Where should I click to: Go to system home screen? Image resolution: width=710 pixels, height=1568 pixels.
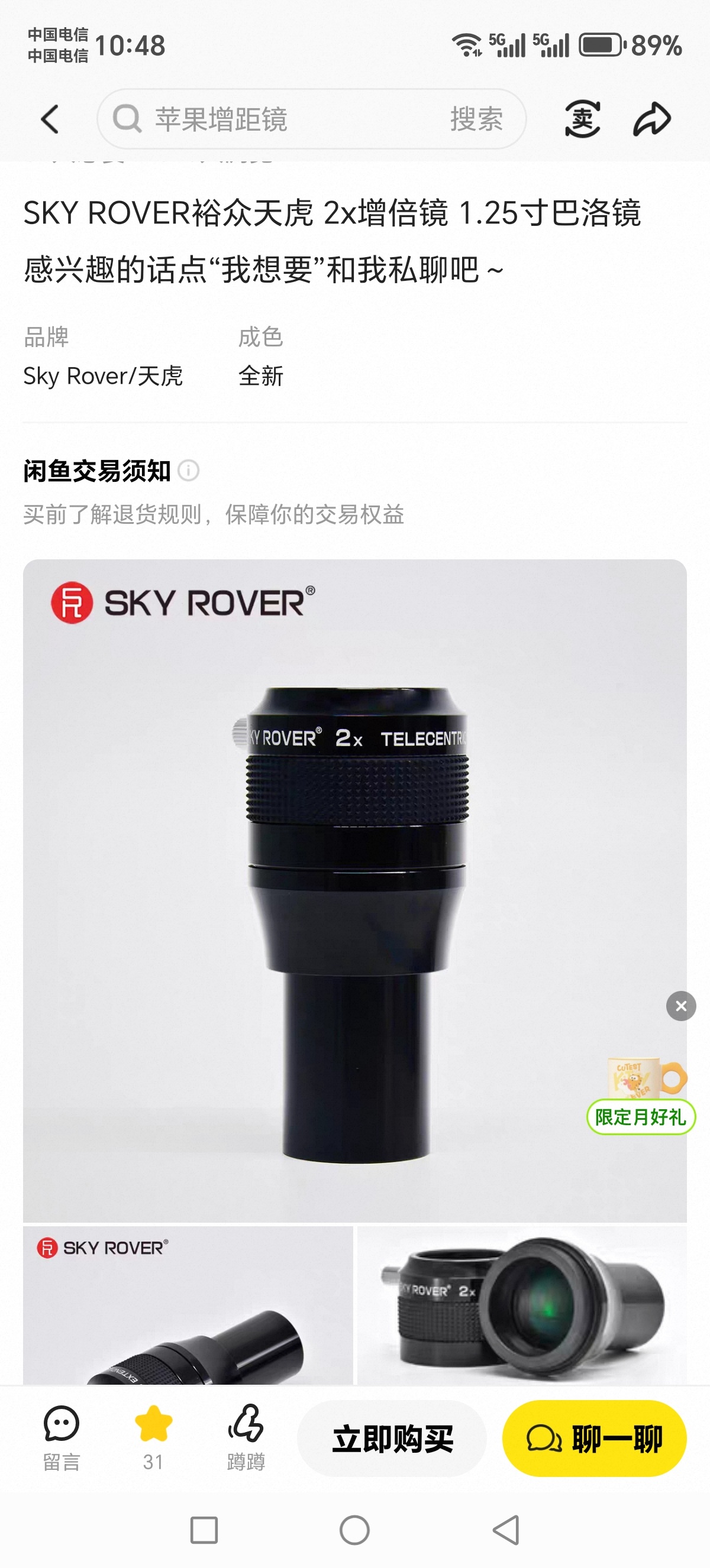(354, 1530)
